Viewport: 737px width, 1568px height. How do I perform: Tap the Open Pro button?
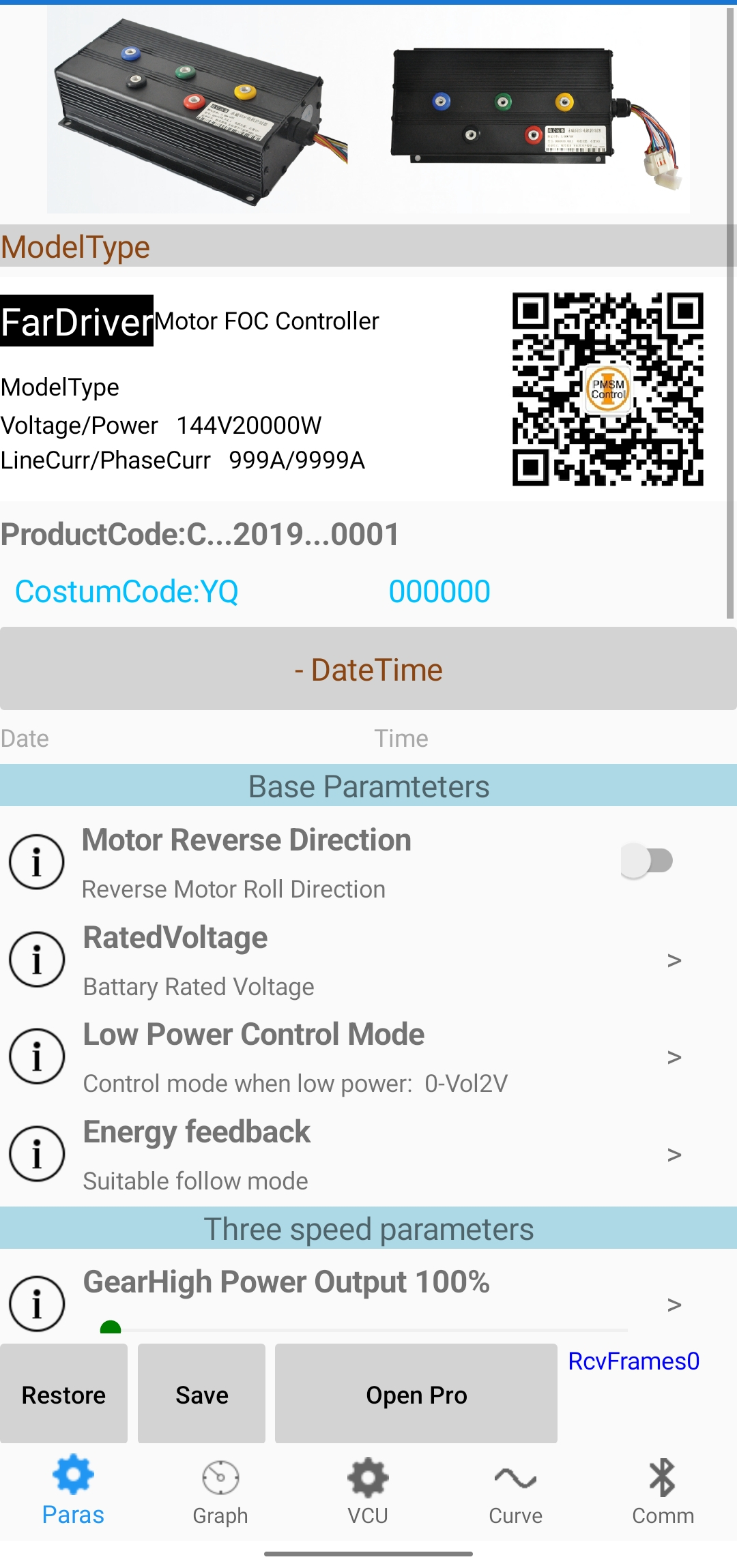(416, 1394)
